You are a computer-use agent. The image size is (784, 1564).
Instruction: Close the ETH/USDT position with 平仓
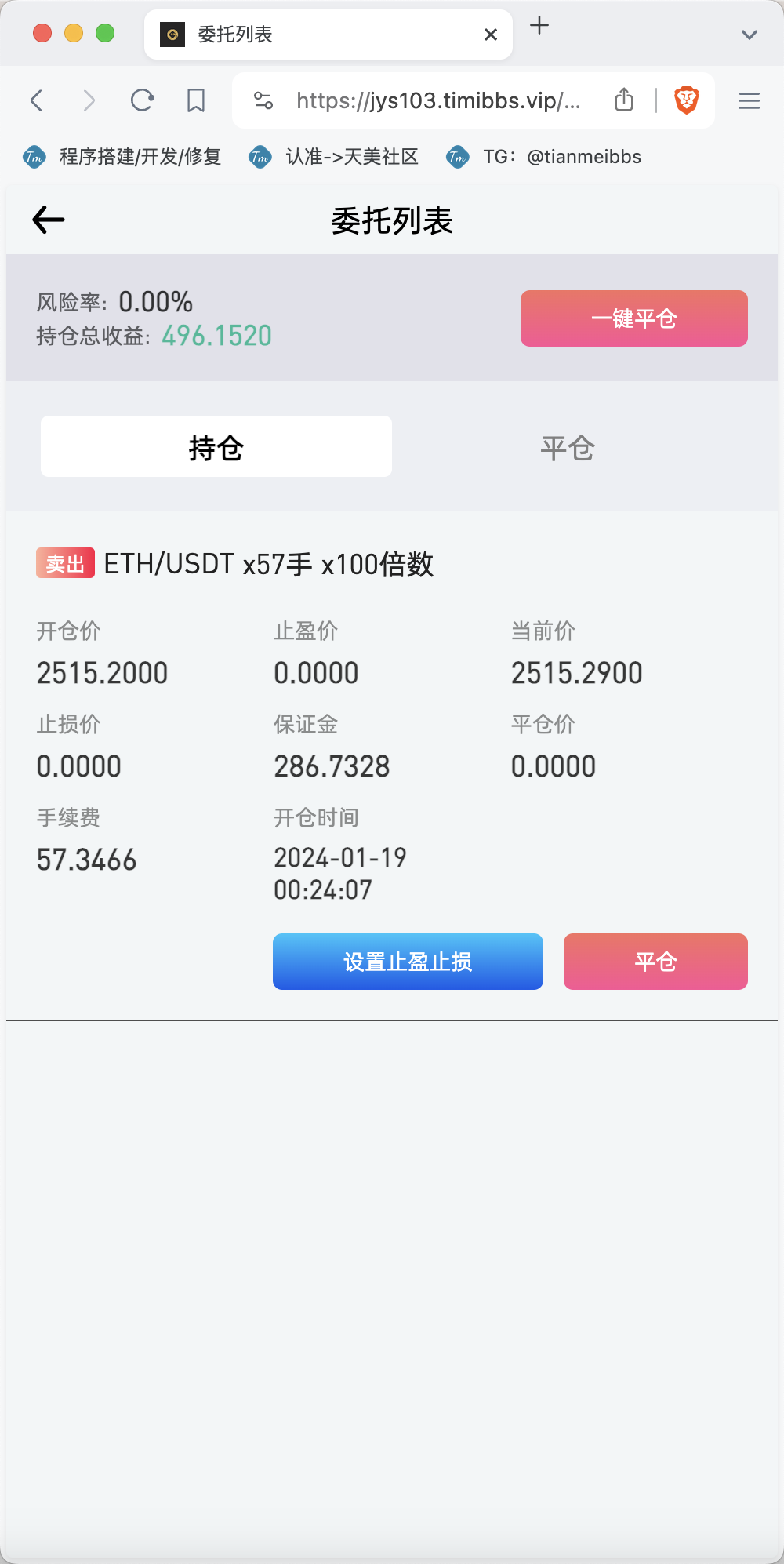point(655,962)
